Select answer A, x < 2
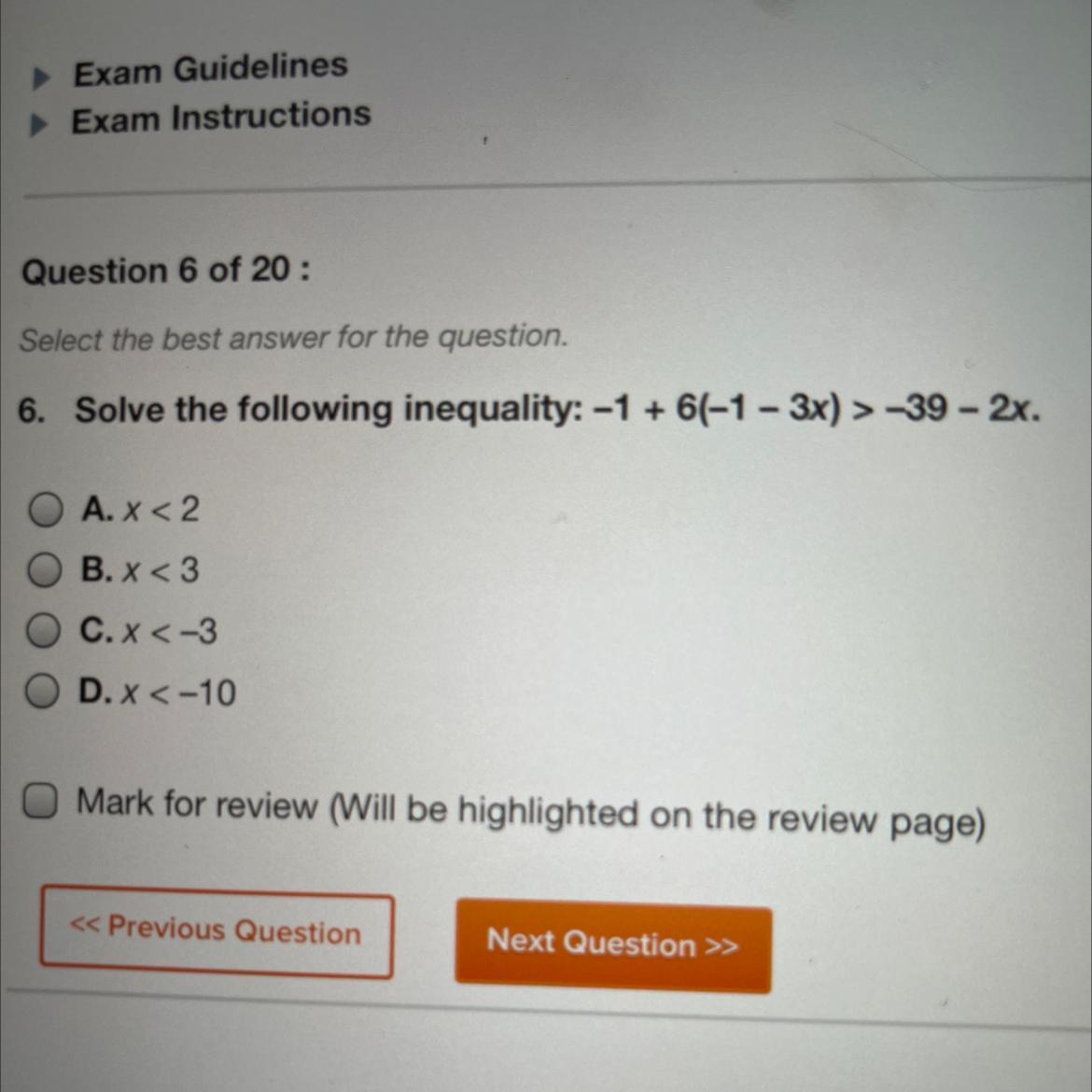This screenshot has width=1092, height=1092. (46, 509)
